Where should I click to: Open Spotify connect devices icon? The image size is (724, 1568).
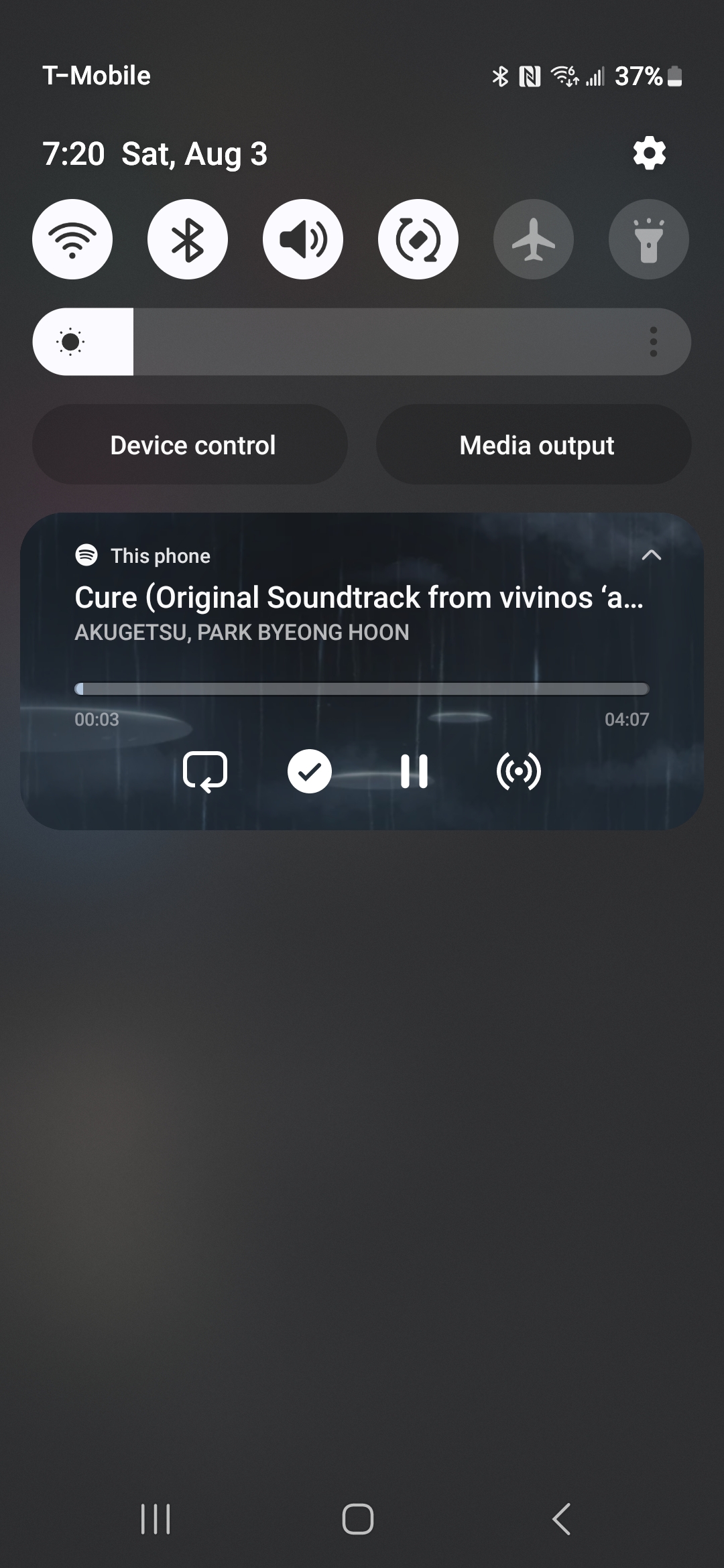point(518,771)
